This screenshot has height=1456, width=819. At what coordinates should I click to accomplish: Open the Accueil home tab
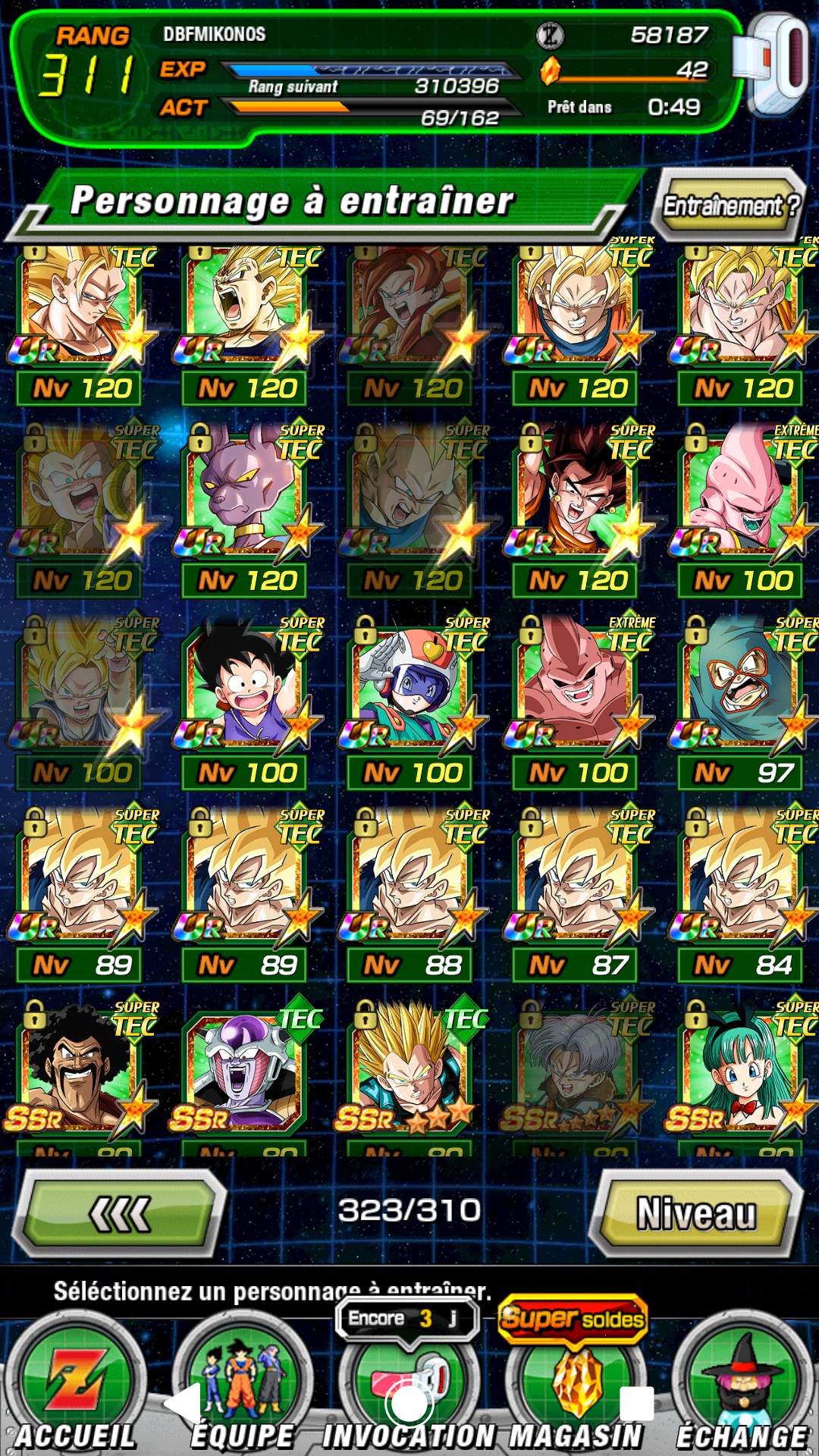click(x=76, y=1388)
